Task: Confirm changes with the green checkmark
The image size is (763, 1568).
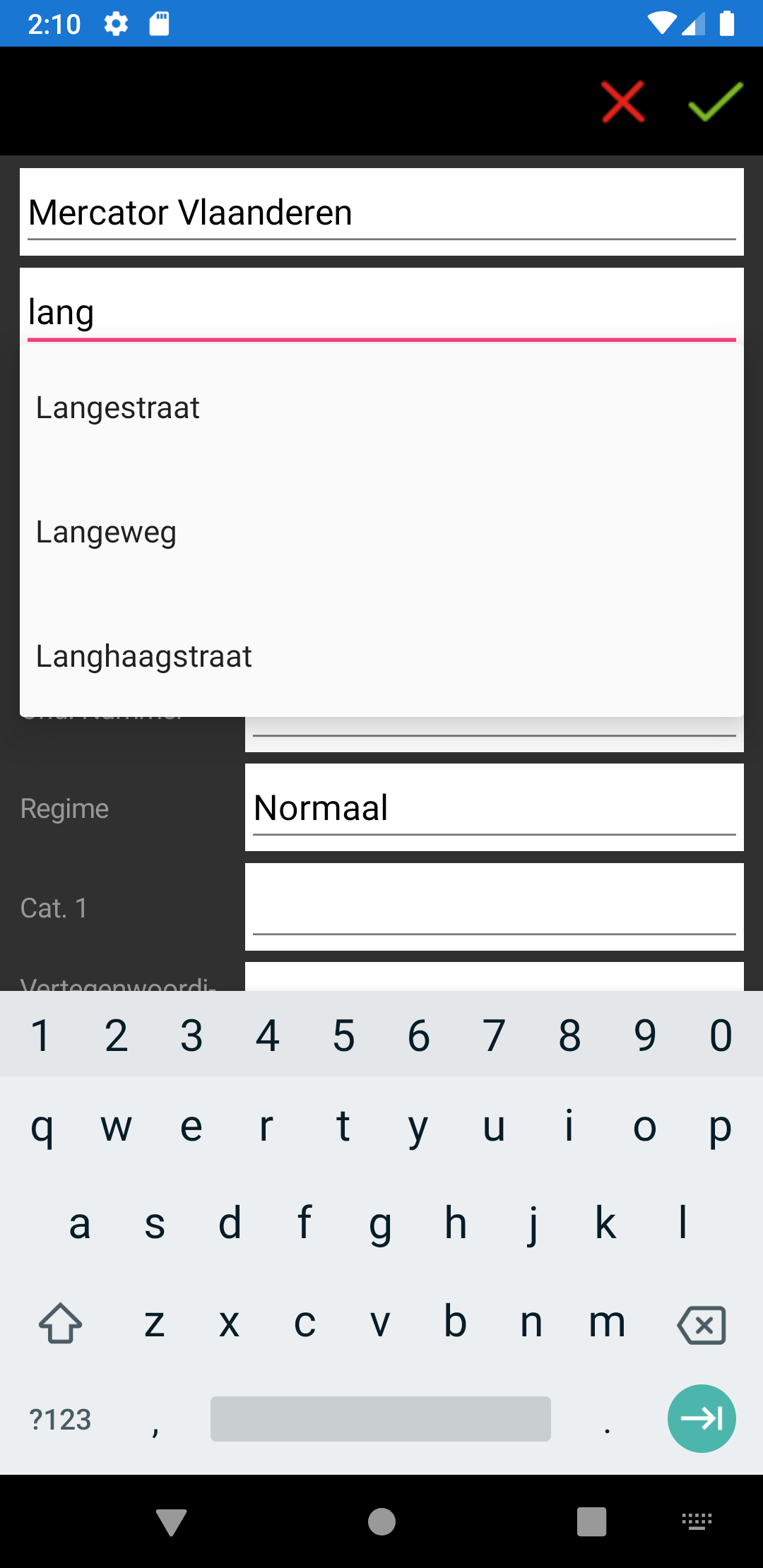Action: [715, 102]
